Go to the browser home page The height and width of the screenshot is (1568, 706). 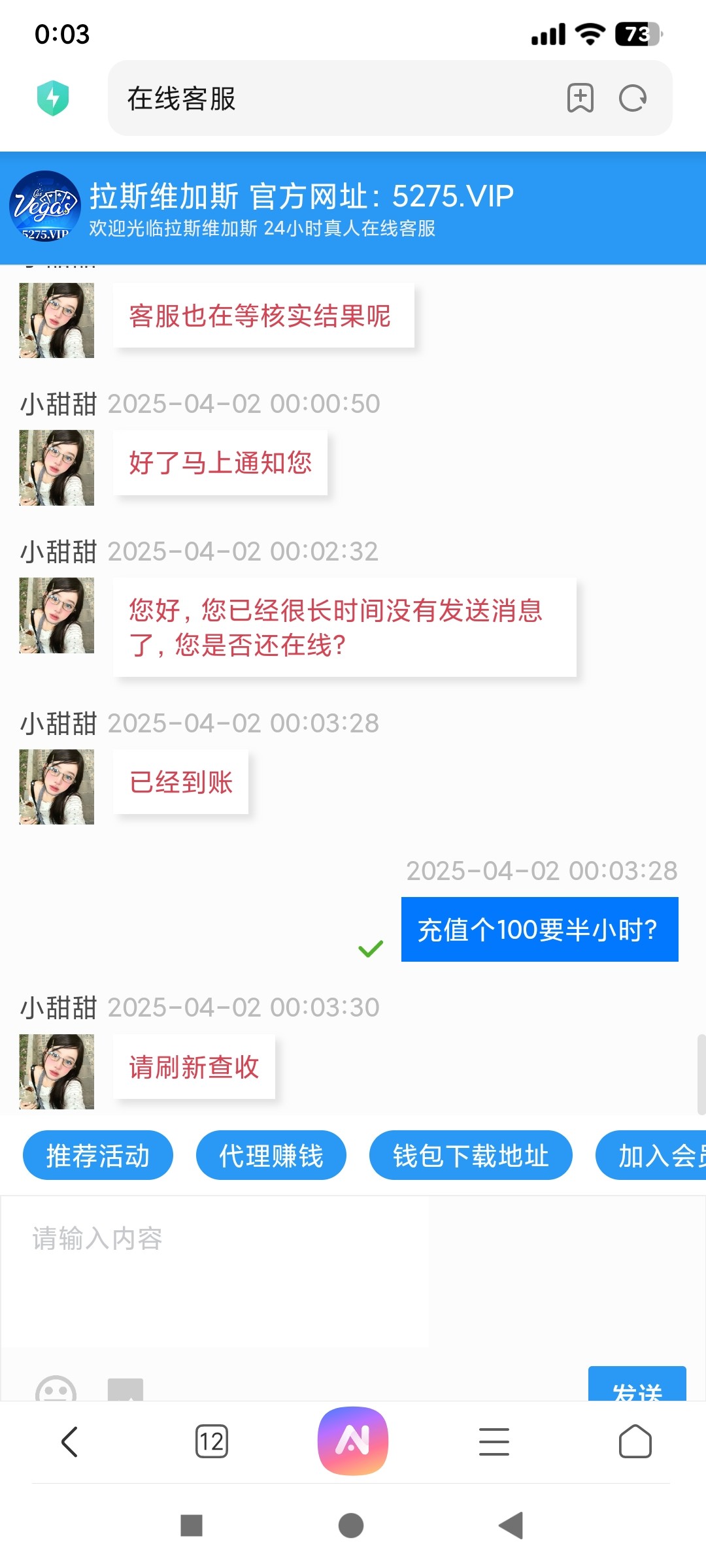635,1441
